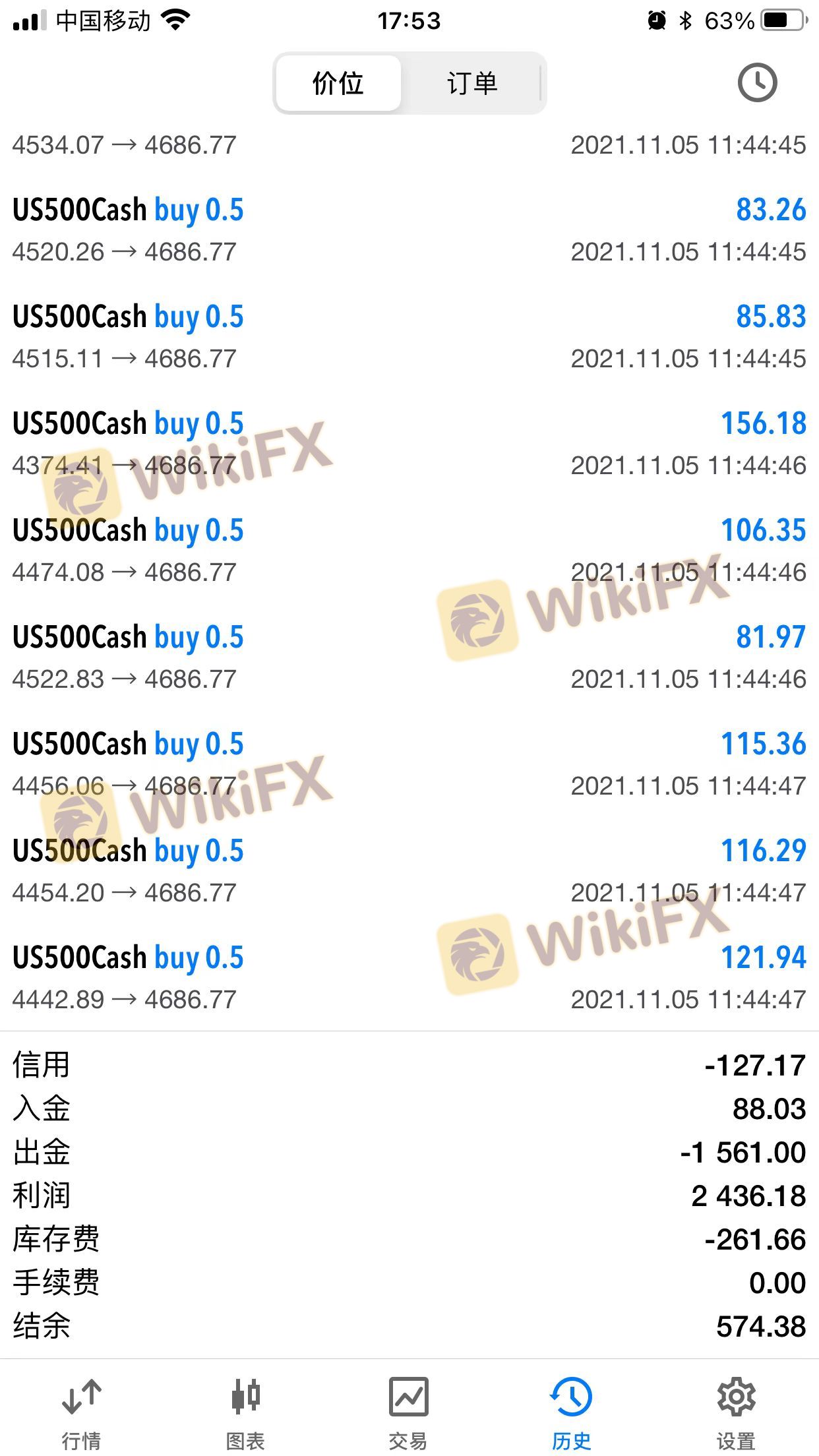Screen dimensions: 819x1456
Task: Select the 价位 segment
Action: coord(338,84)
